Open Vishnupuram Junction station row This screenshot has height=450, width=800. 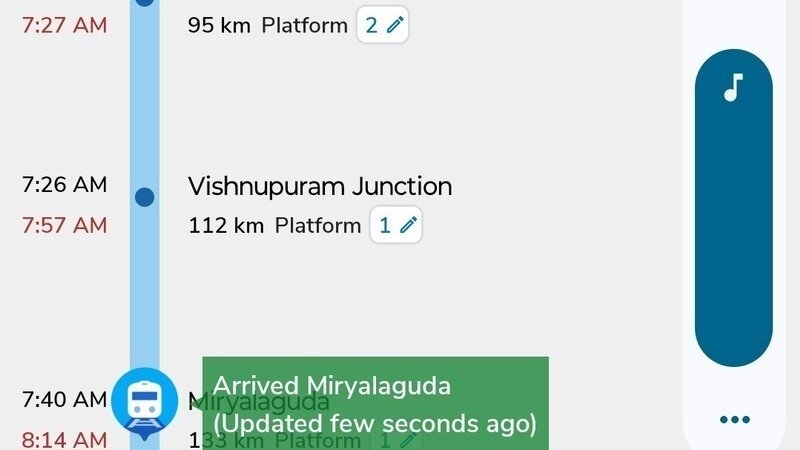(320, 187)
